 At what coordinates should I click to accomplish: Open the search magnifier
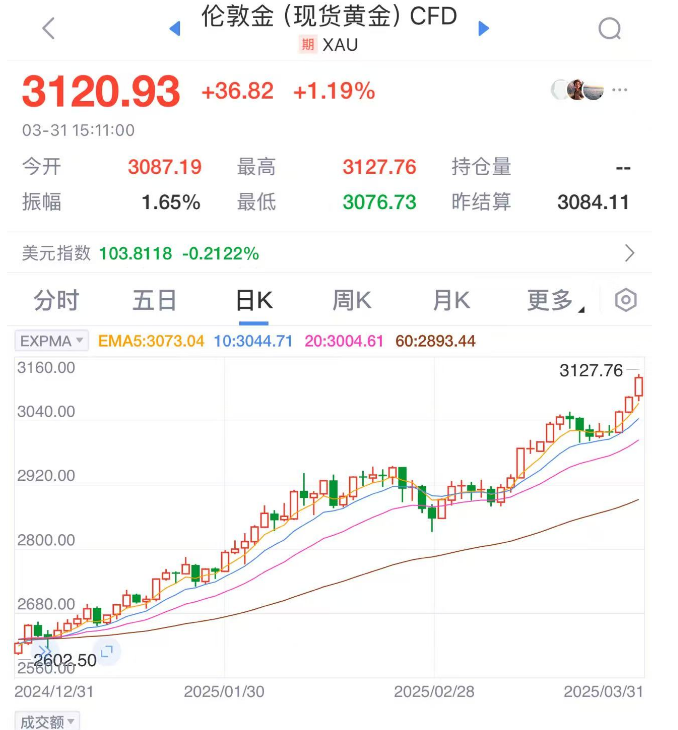[610, 28]
